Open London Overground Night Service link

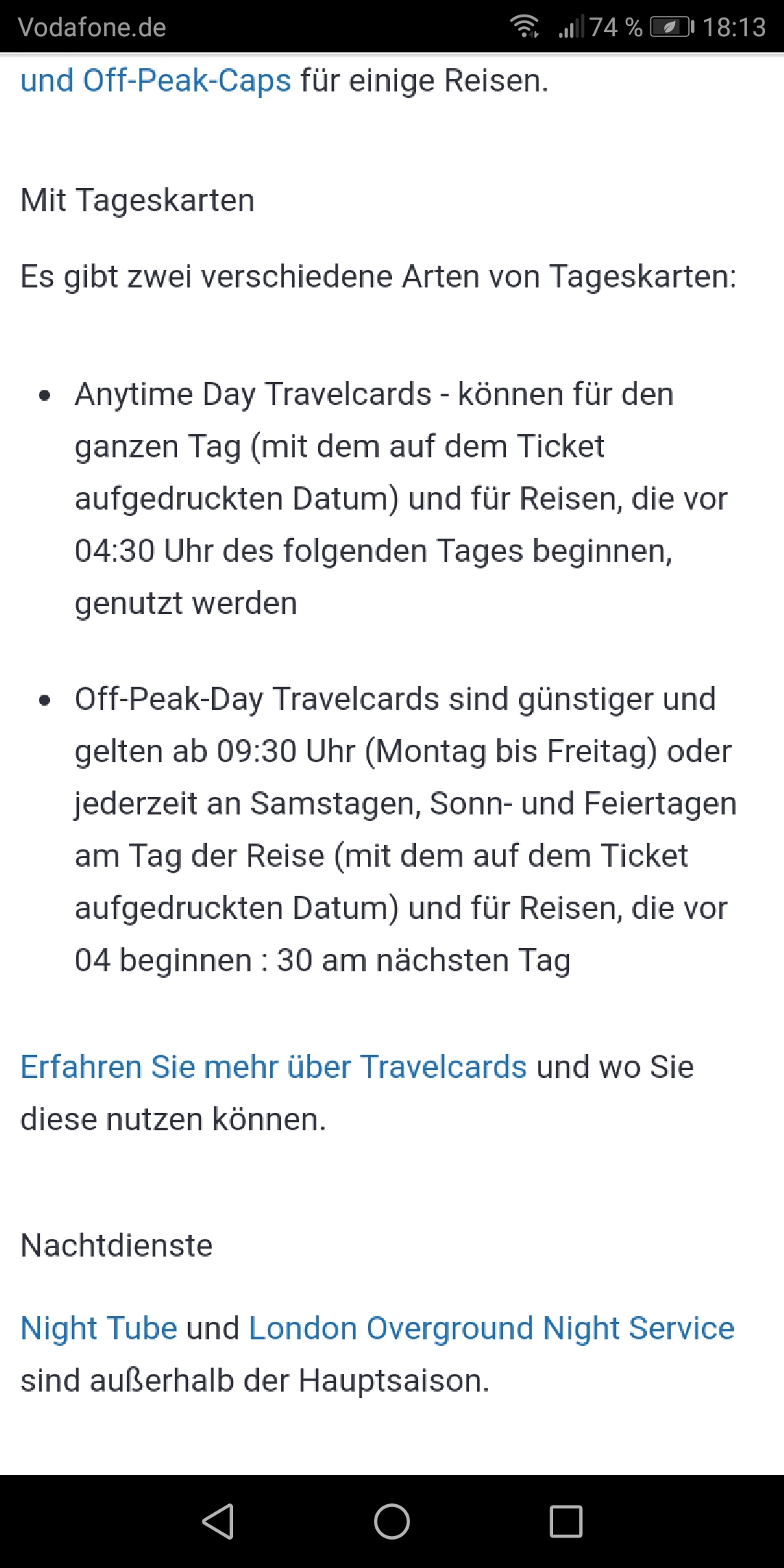click(x=491, y=1328)
